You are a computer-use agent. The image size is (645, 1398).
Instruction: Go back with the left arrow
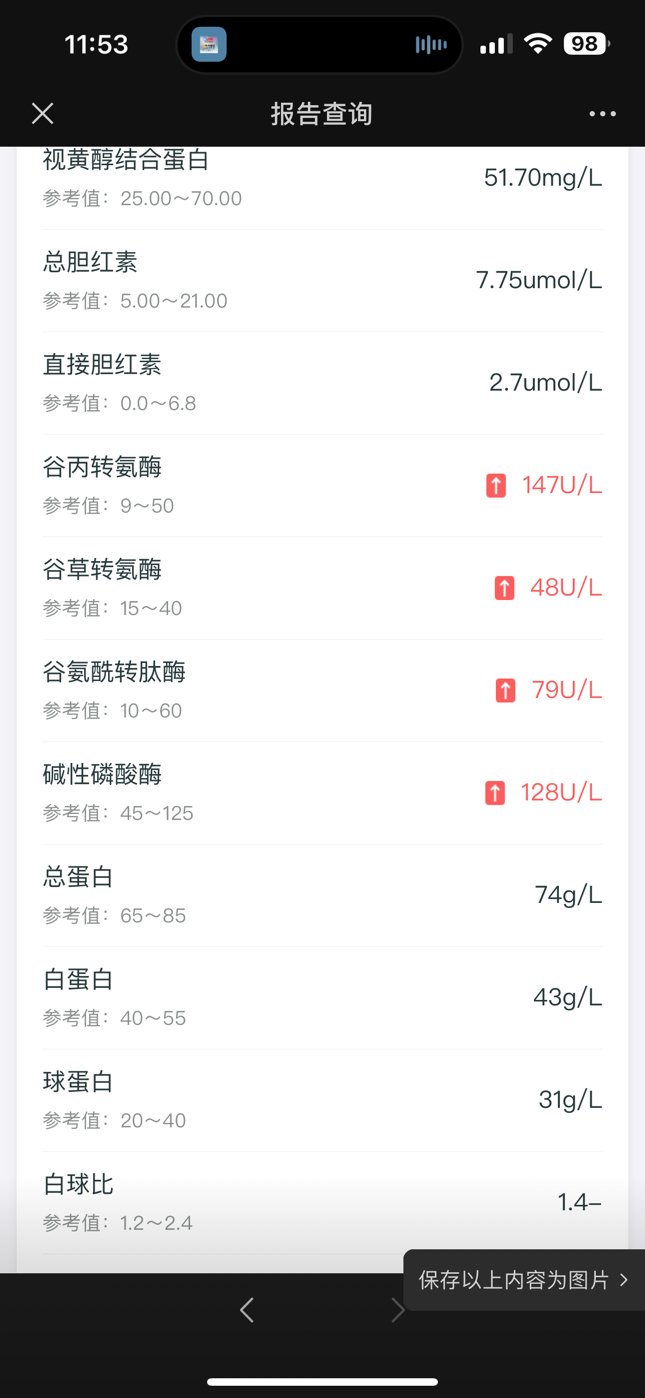(x=247, y=1309)
